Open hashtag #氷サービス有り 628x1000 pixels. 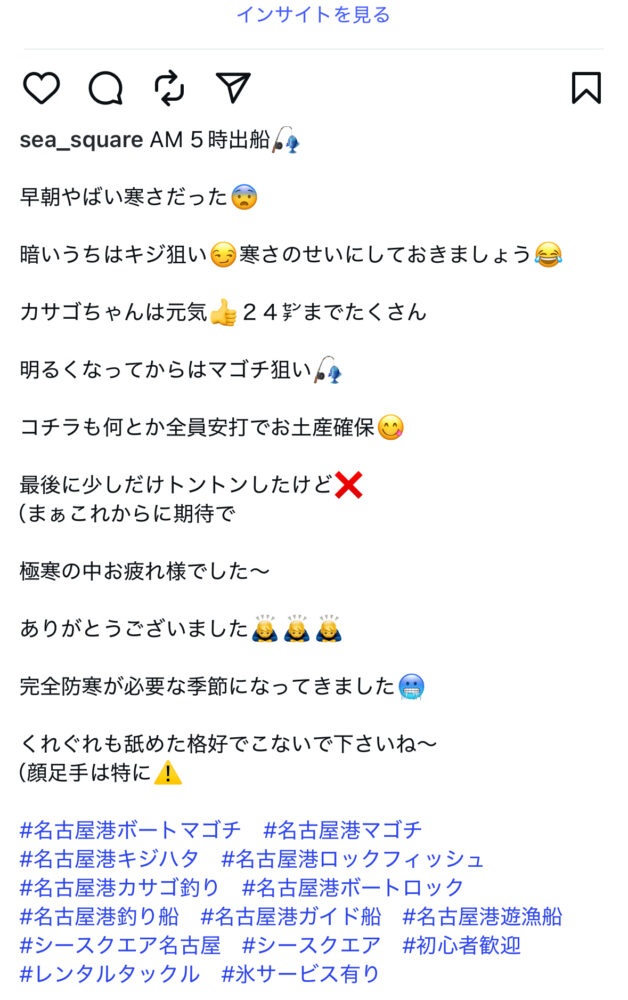(x=301, y=975)
